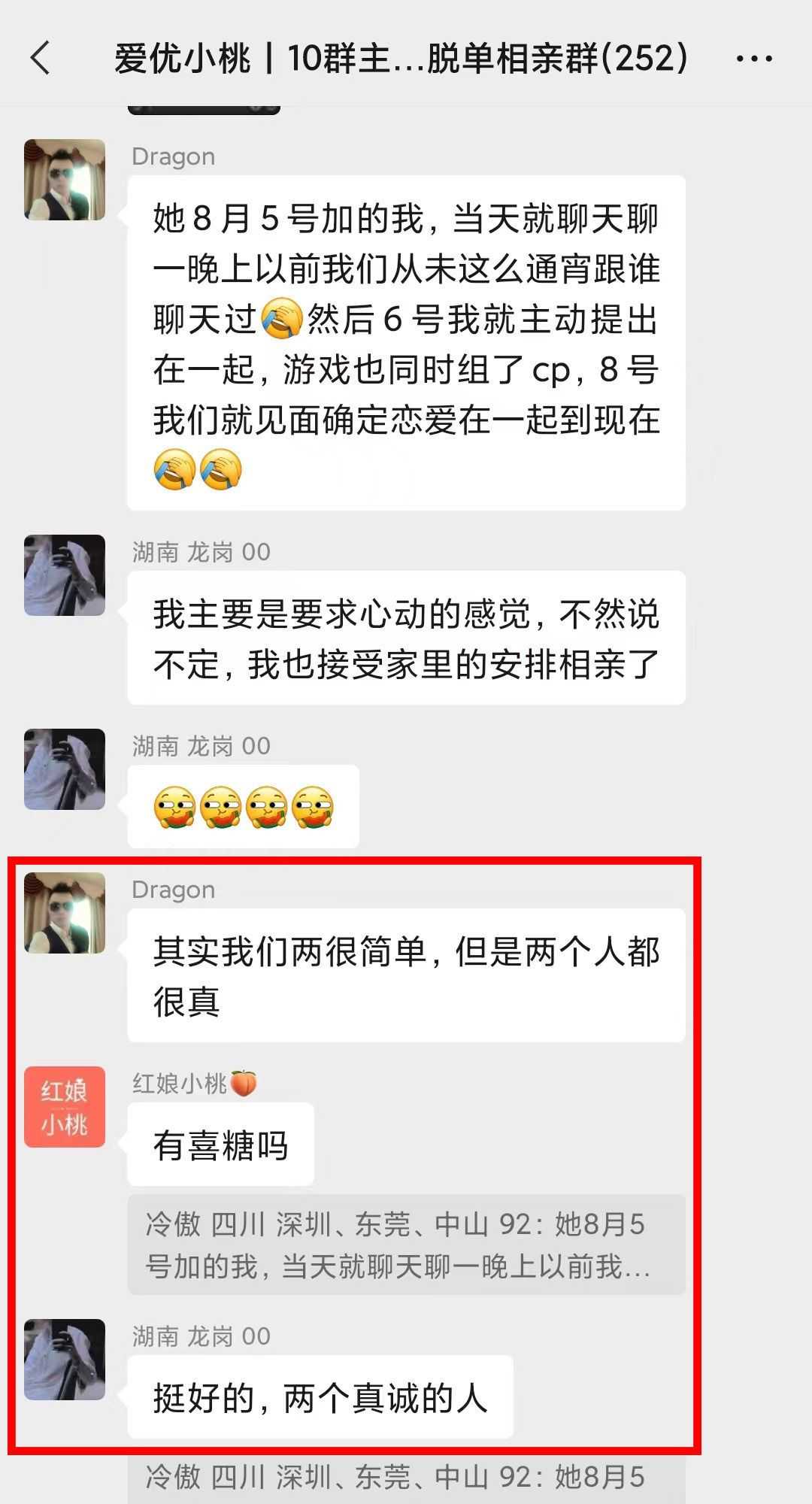Tap 红娘小桃's red avatar
The height and width of the screenshot is (1504, 812).
pyautogui.click(x=65, y=1107)
